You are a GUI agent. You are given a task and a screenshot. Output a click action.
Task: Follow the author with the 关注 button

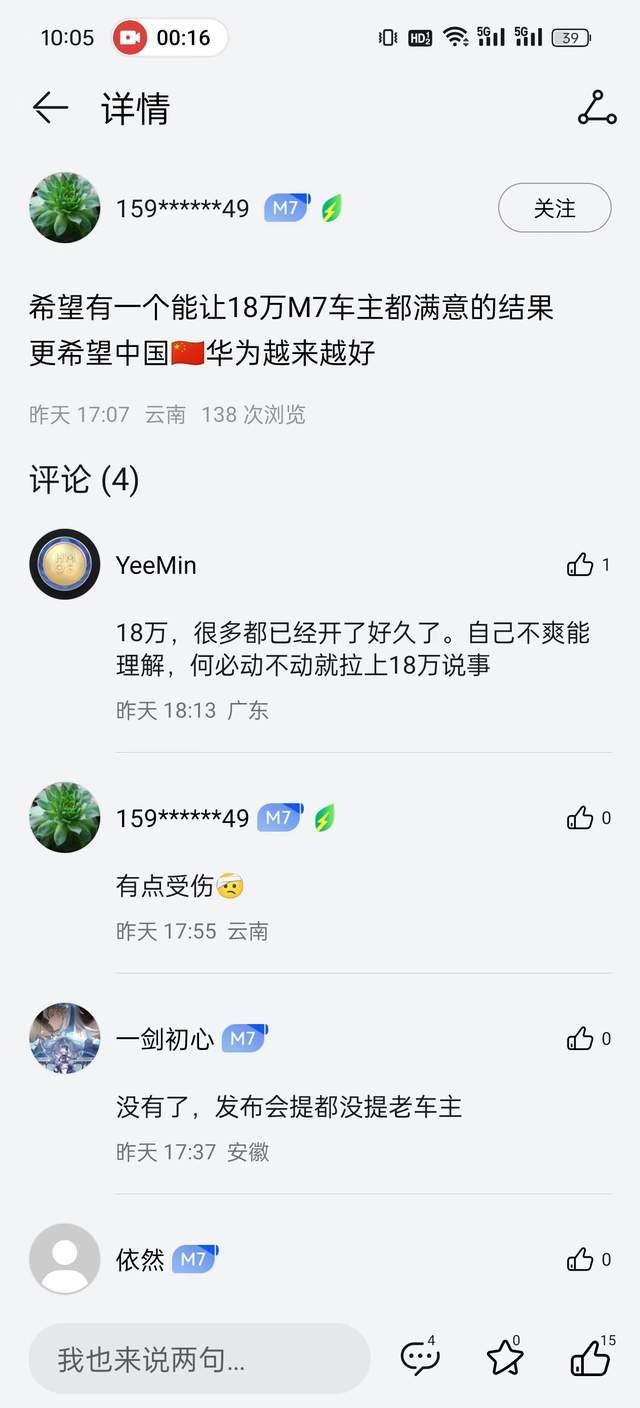554,208
